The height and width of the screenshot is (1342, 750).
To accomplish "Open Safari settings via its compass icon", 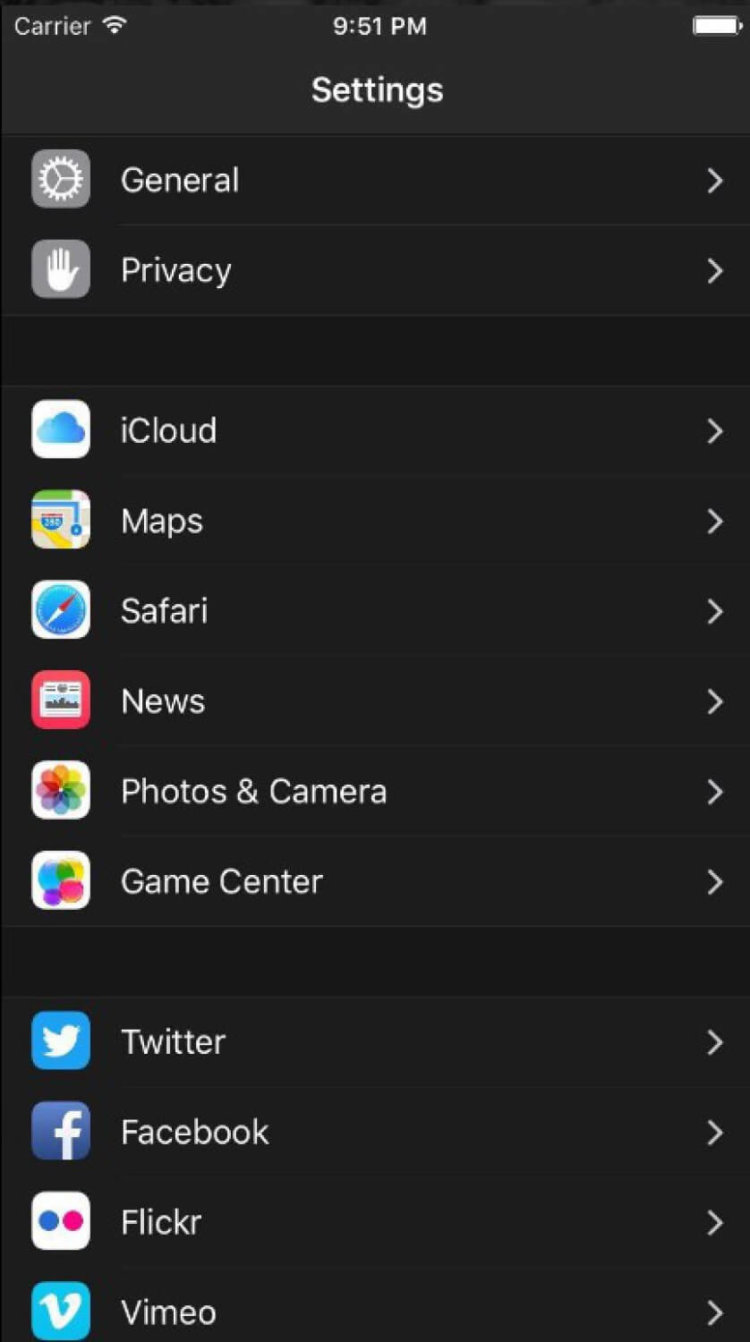I will (x=60, y=610).
